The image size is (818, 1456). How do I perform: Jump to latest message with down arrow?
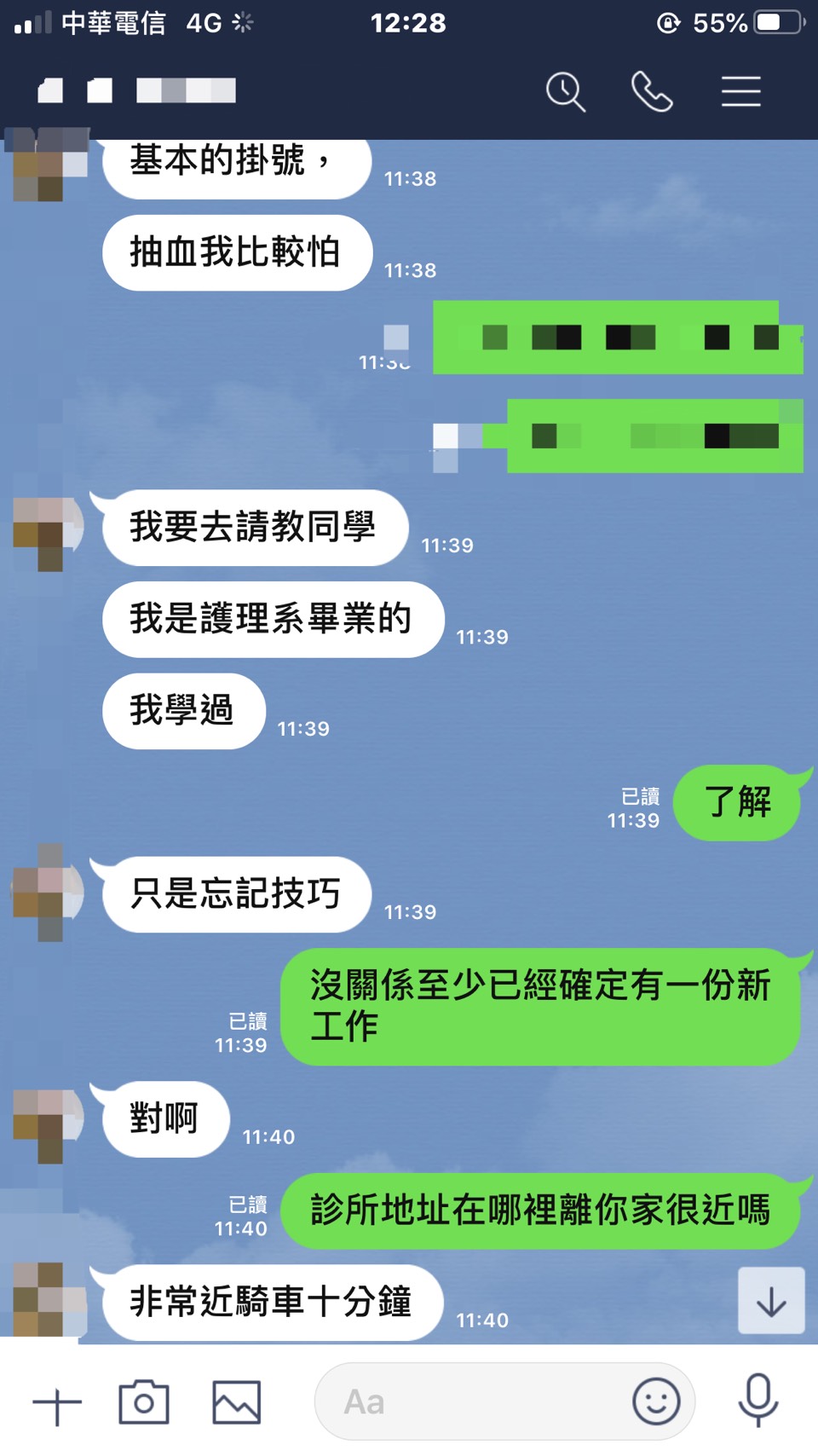click(x=771, y=1301)
